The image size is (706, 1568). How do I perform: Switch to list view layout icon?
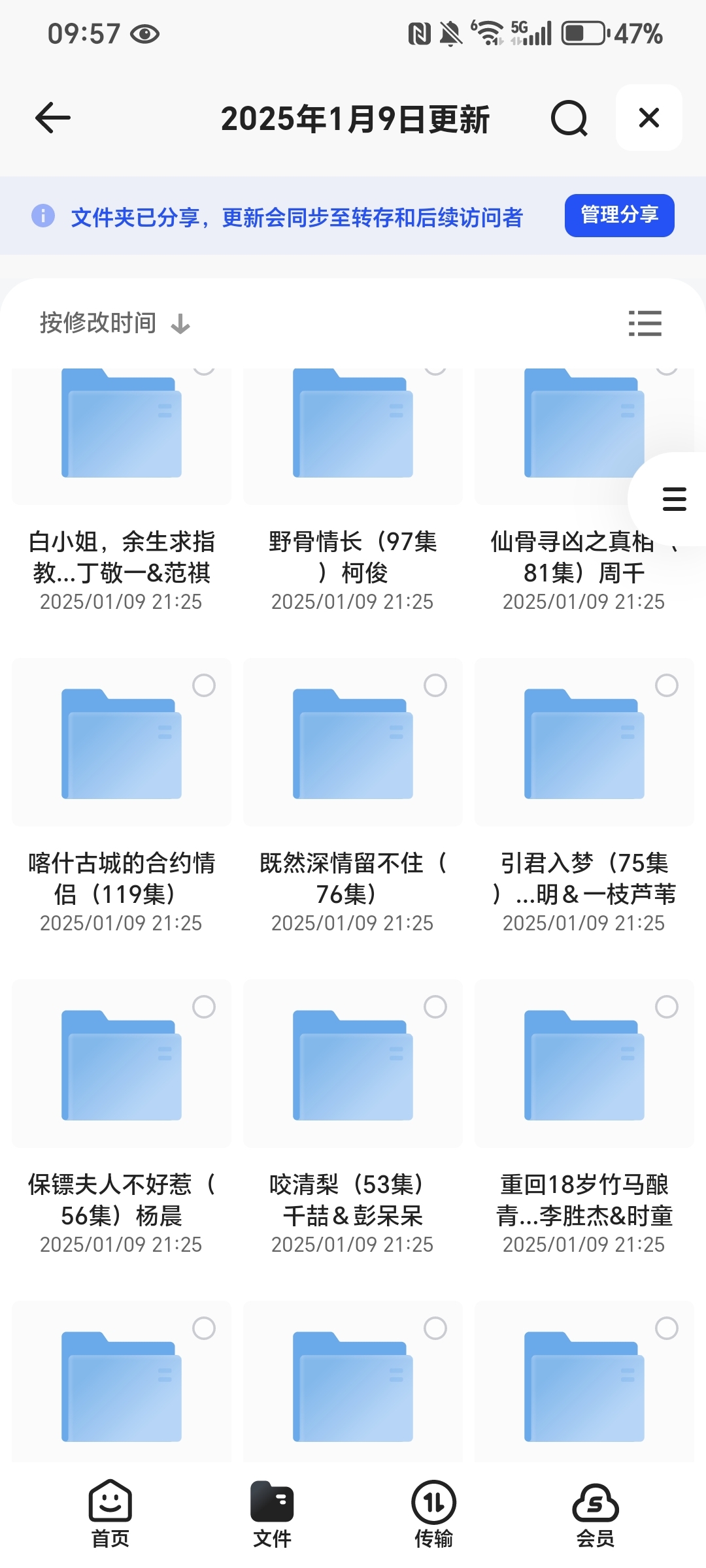point(645,323)
